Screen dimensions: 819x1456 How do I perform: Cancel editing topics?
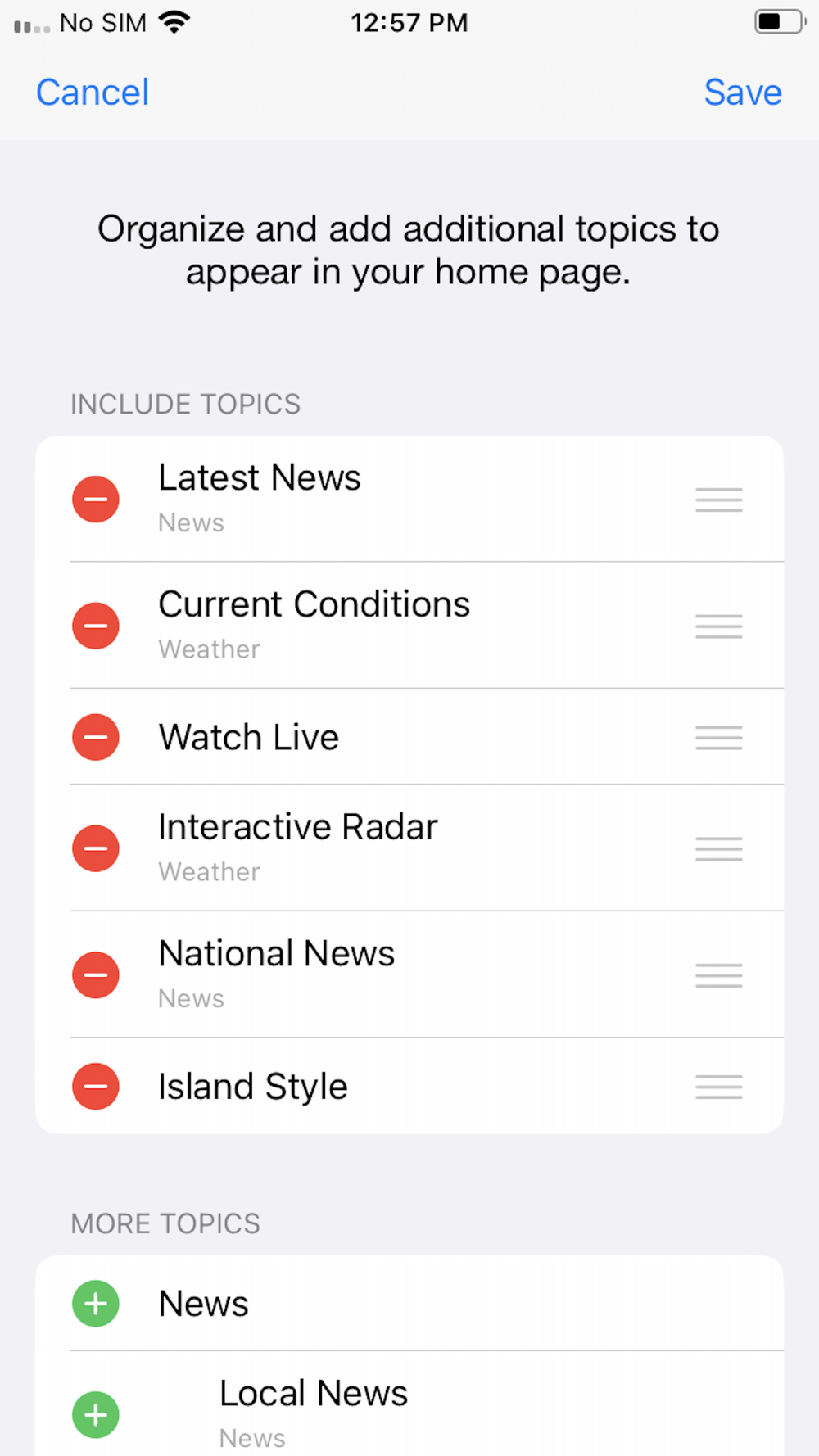pos(93,93)
